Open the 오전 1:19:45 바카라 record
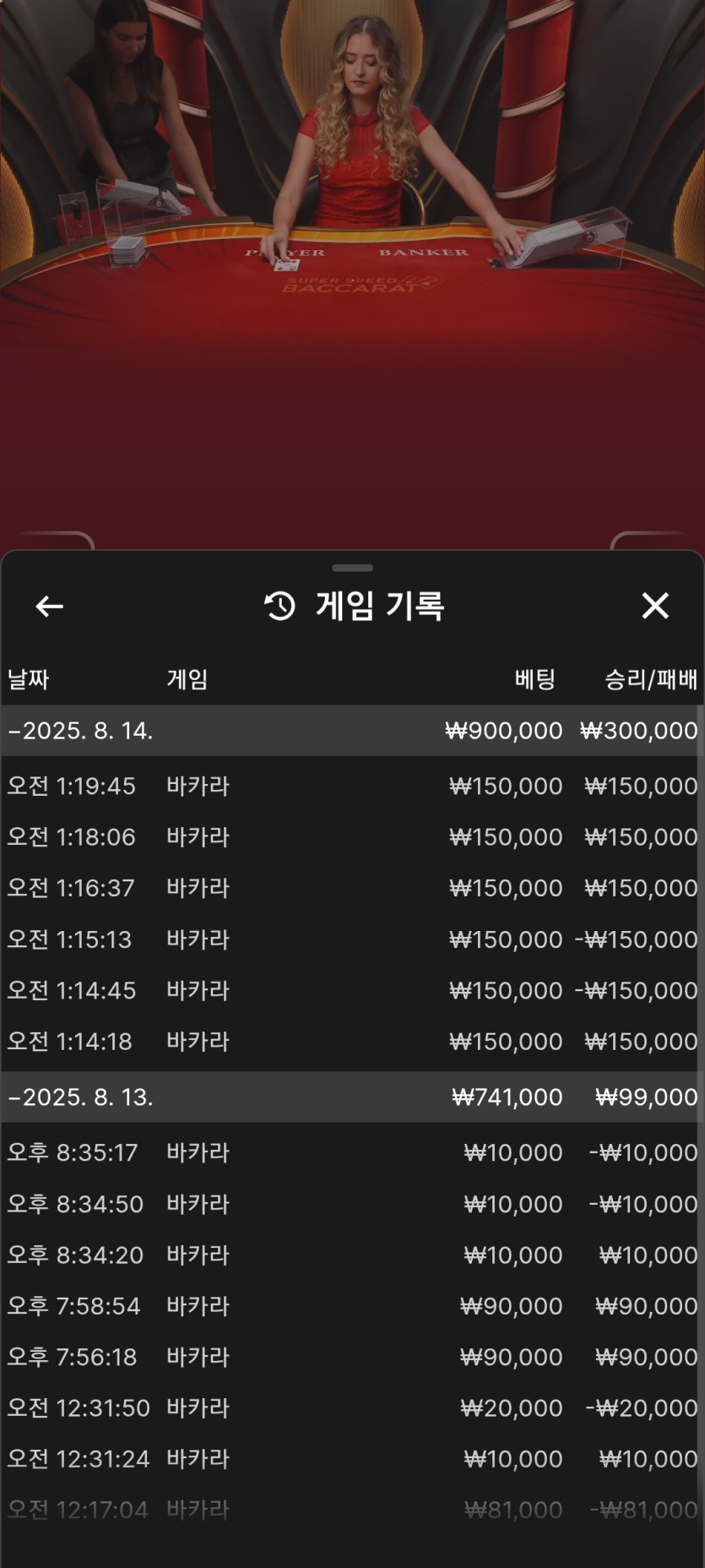 (352, 787)
